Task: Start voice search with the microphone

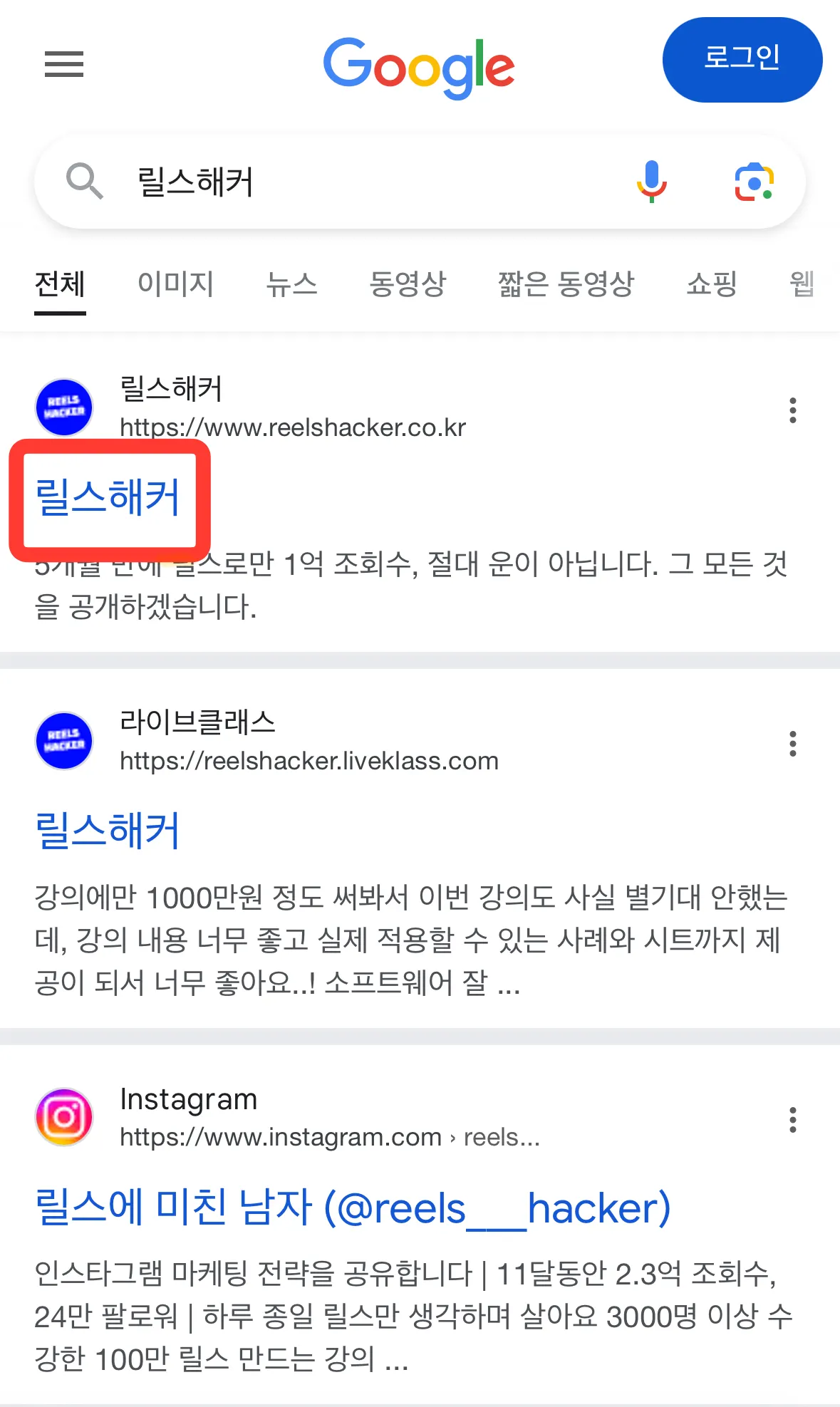Action: coord(651,182)
